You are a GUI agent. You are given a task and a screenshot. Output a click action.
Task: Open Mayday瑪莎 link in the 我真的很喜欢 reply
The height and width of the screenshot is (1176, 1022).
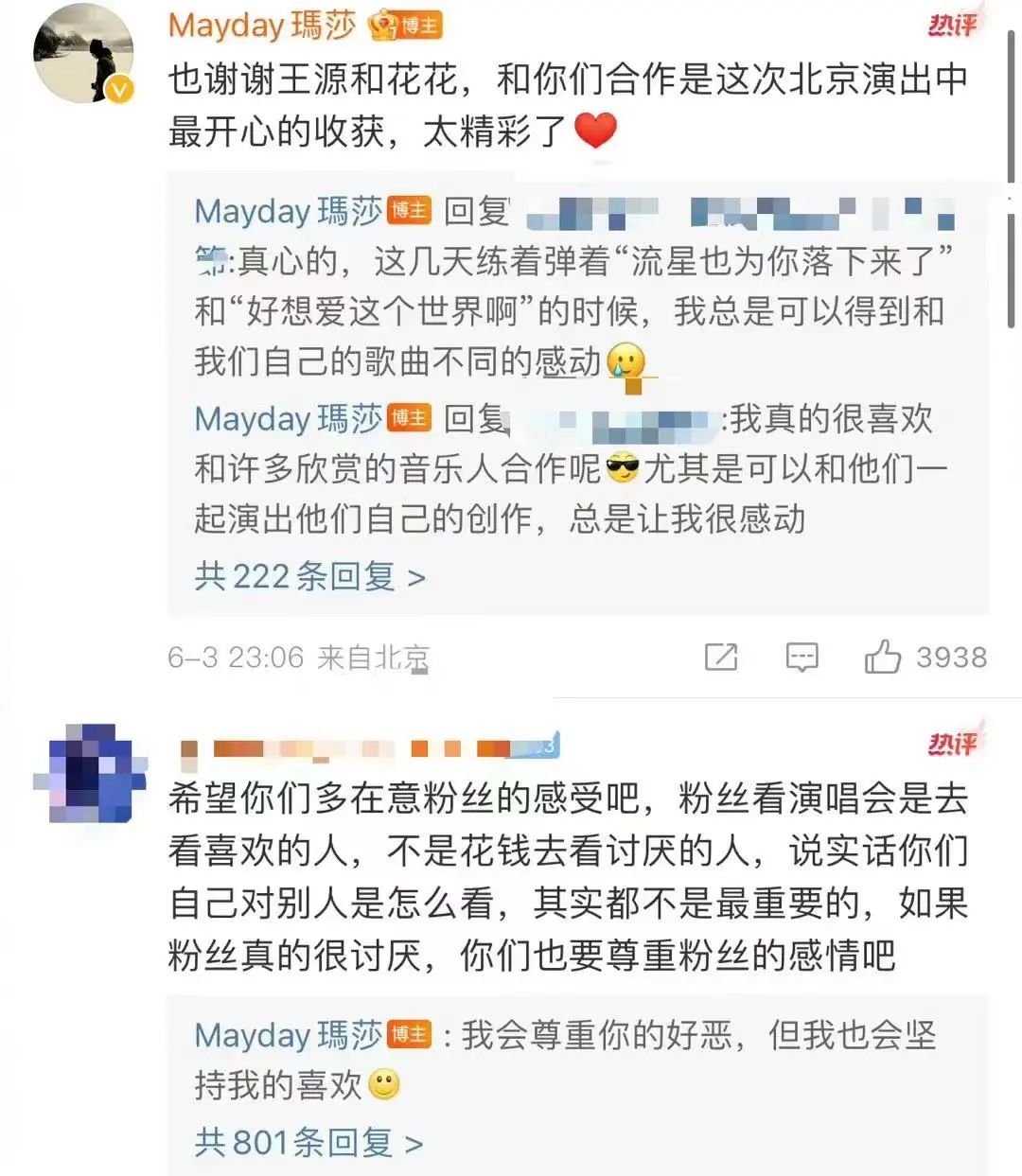(x=288, y=418)
